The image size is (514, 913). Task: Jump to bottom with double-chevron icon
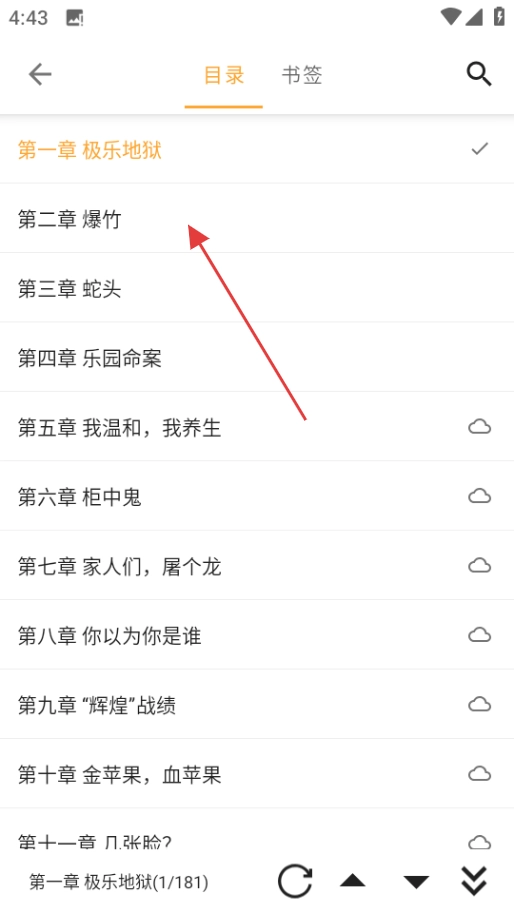pyautogui.click(x=474, y=881)
